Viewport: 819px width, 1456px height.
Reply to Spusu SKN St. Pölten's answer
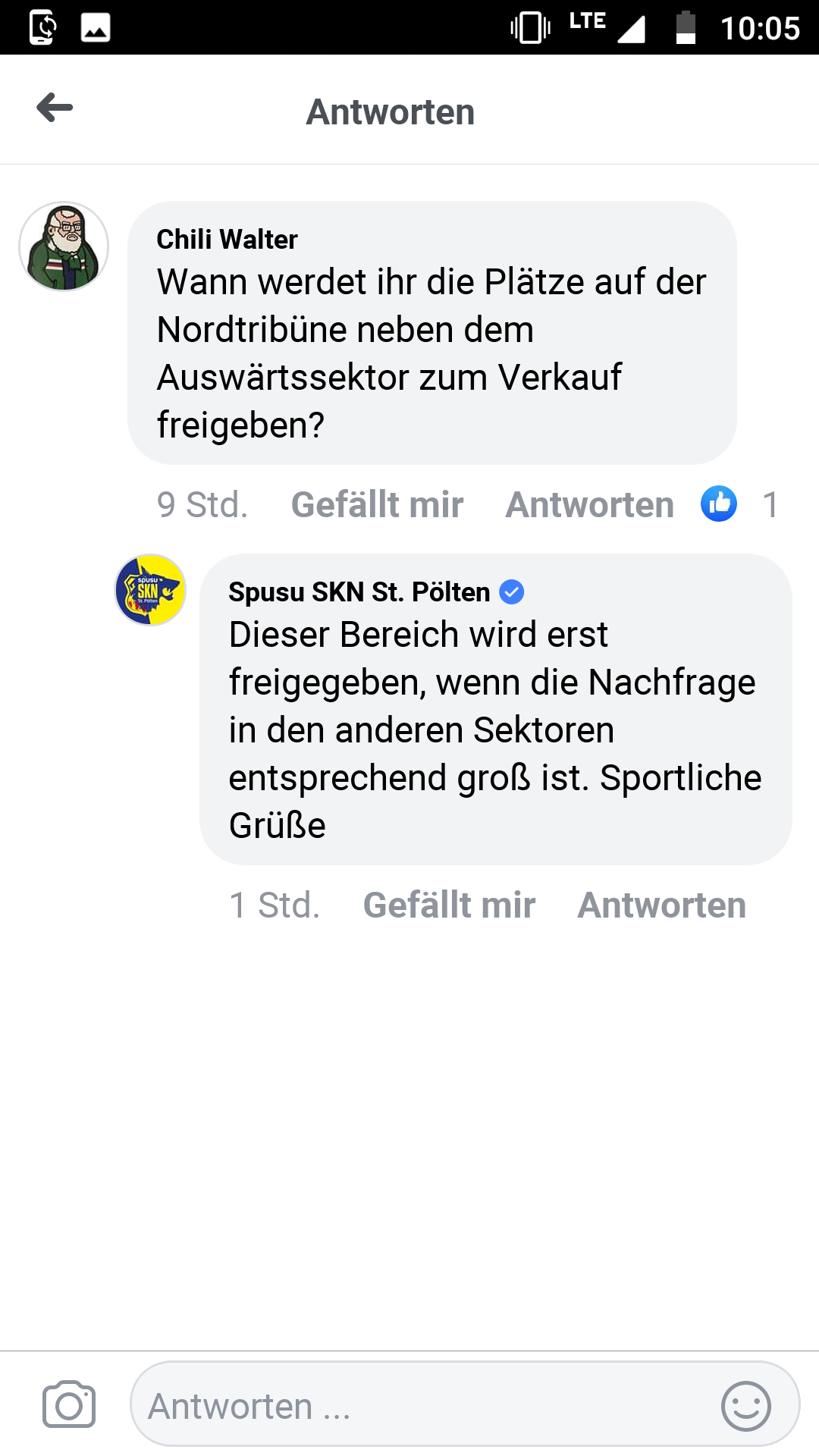point(662,905)
